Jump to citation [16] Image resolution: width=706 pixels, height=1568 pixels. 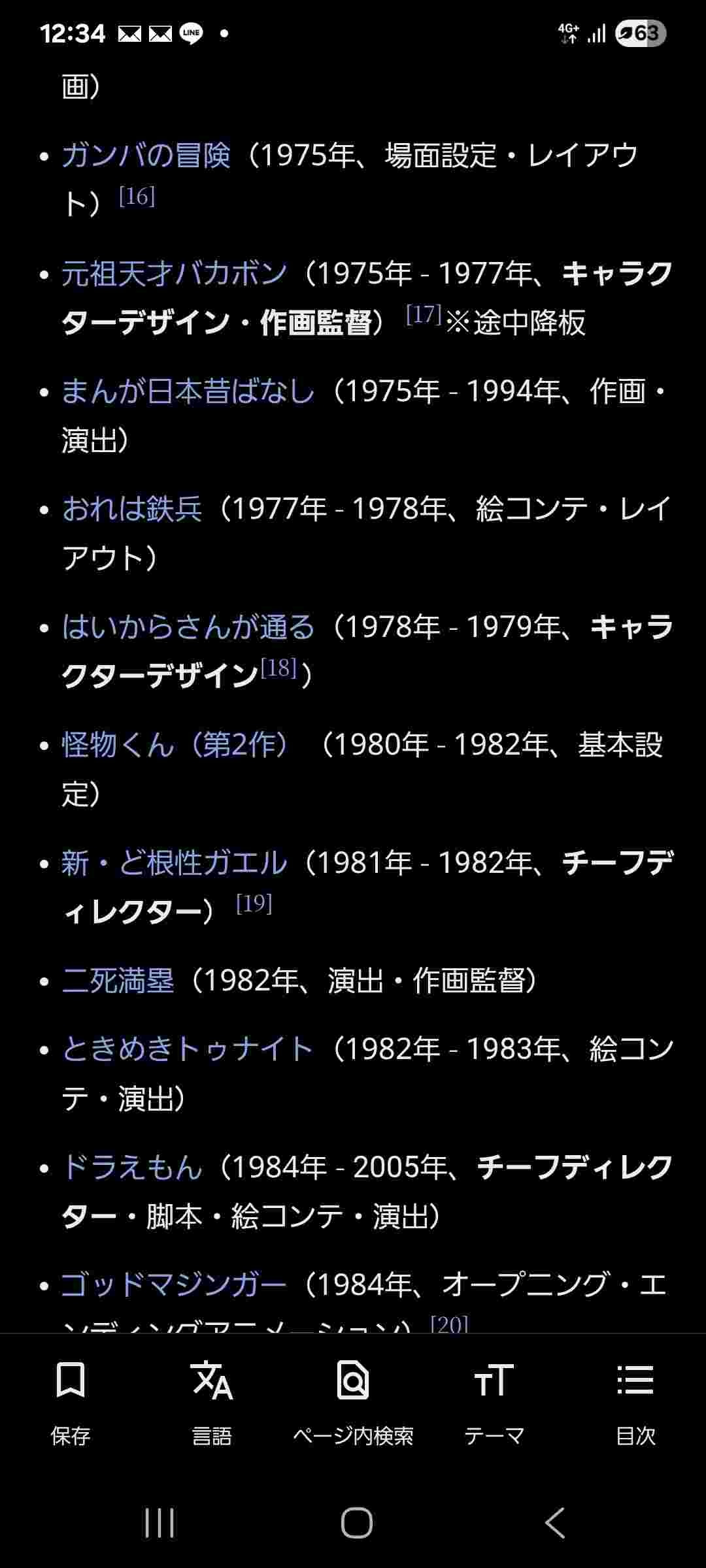point(137,196)
